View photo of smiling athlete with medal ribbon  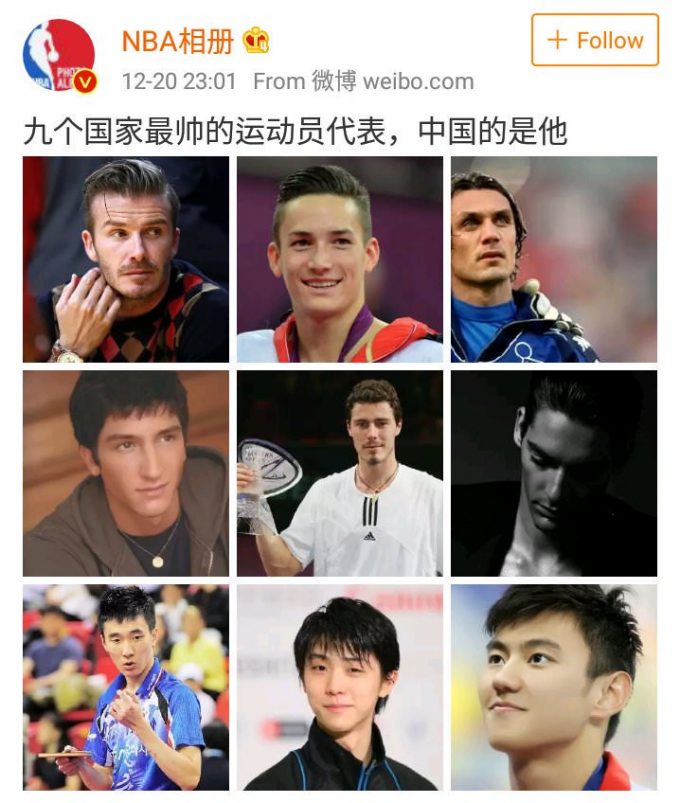[339, 259]
